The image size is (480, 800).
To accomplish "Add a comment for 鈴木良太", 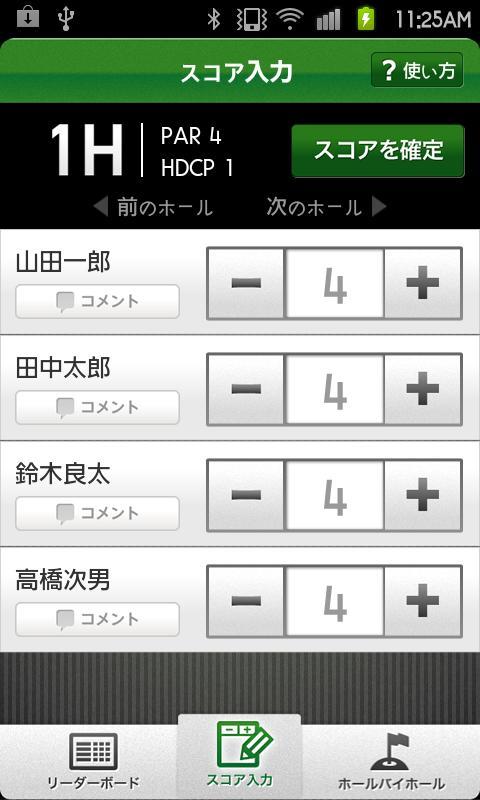I will click(x=97, y=513).
